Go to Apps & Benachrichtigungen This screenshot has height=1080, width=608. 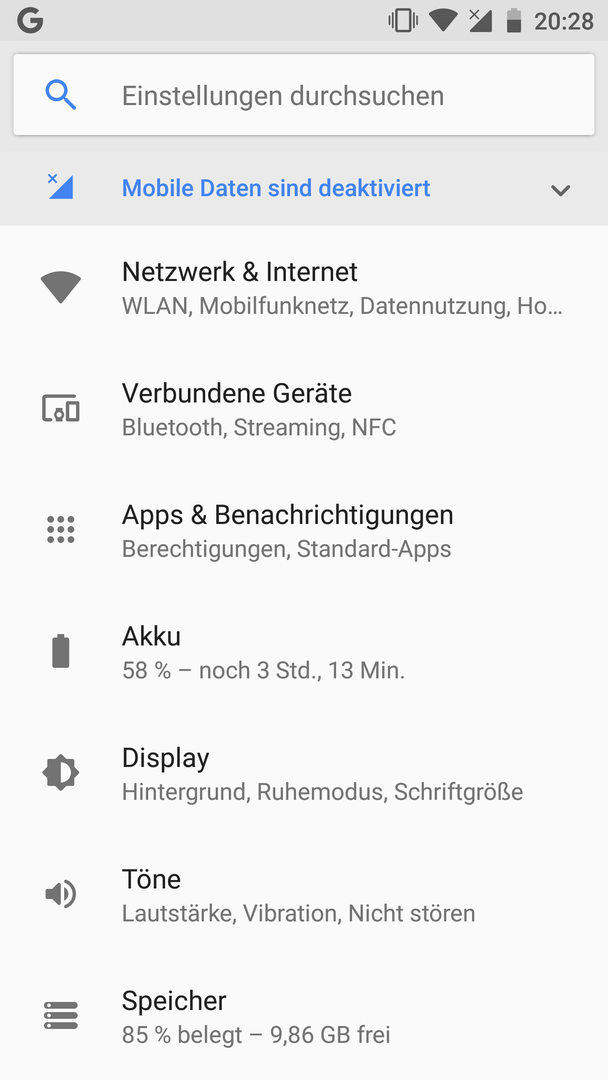point(304,530)
